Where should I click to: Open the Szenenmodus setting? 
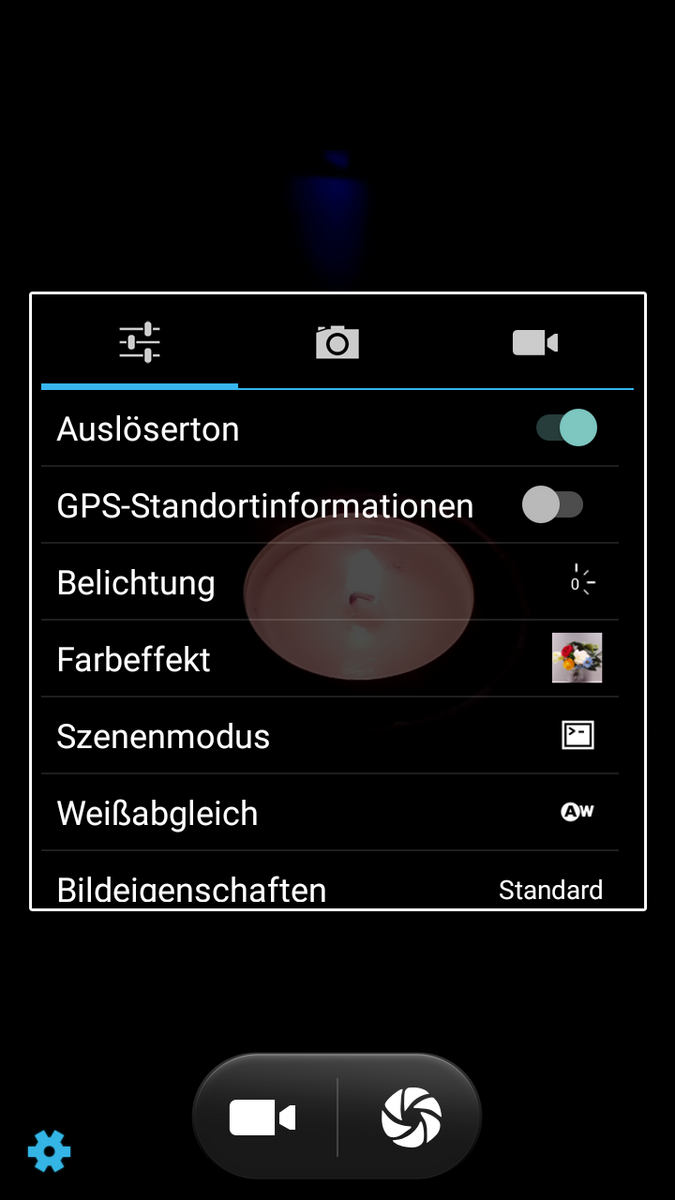330,736
